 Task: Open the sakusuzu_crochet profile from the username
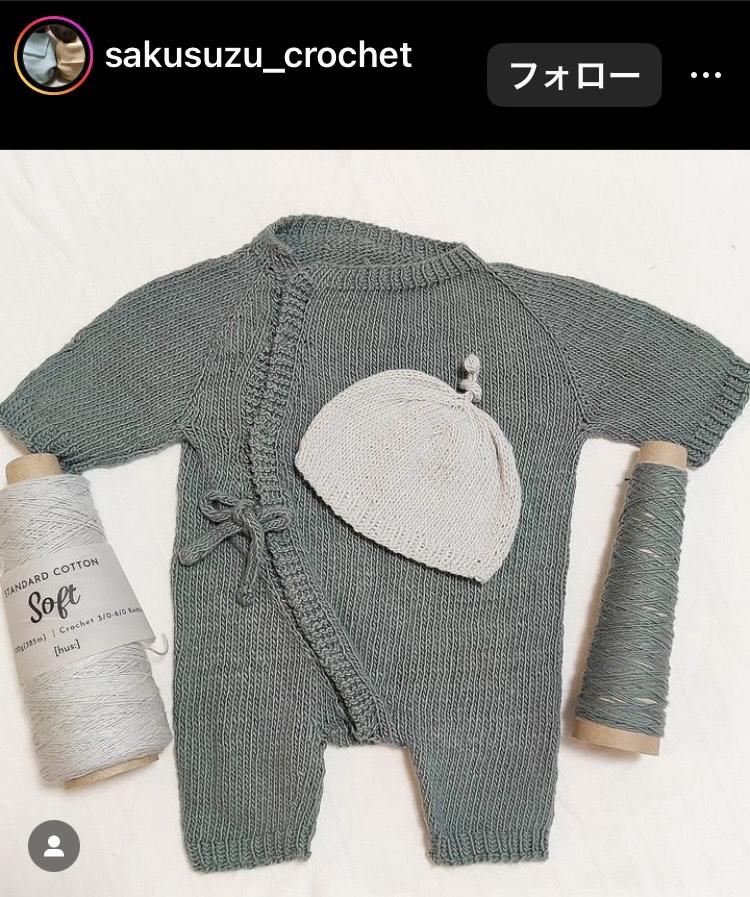point(258,55)
